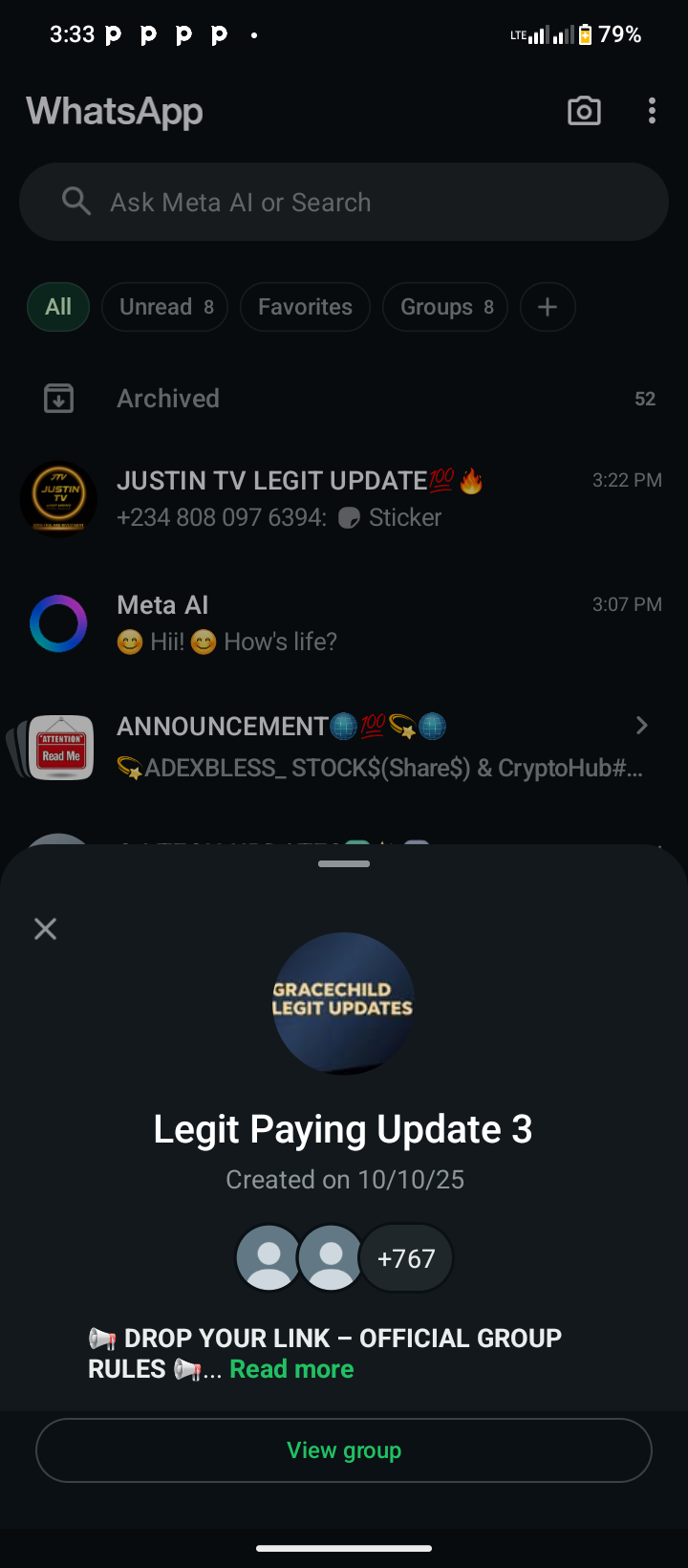Show only Groups chats

pyautogui.click(x=445, y=307)
